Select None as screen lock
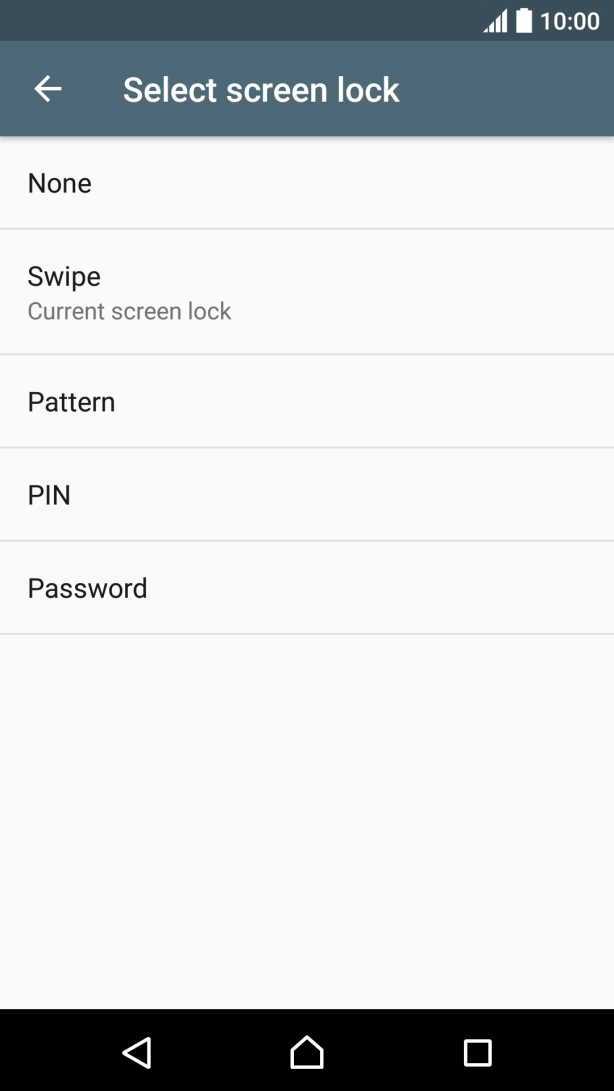 tap(307, 183)
